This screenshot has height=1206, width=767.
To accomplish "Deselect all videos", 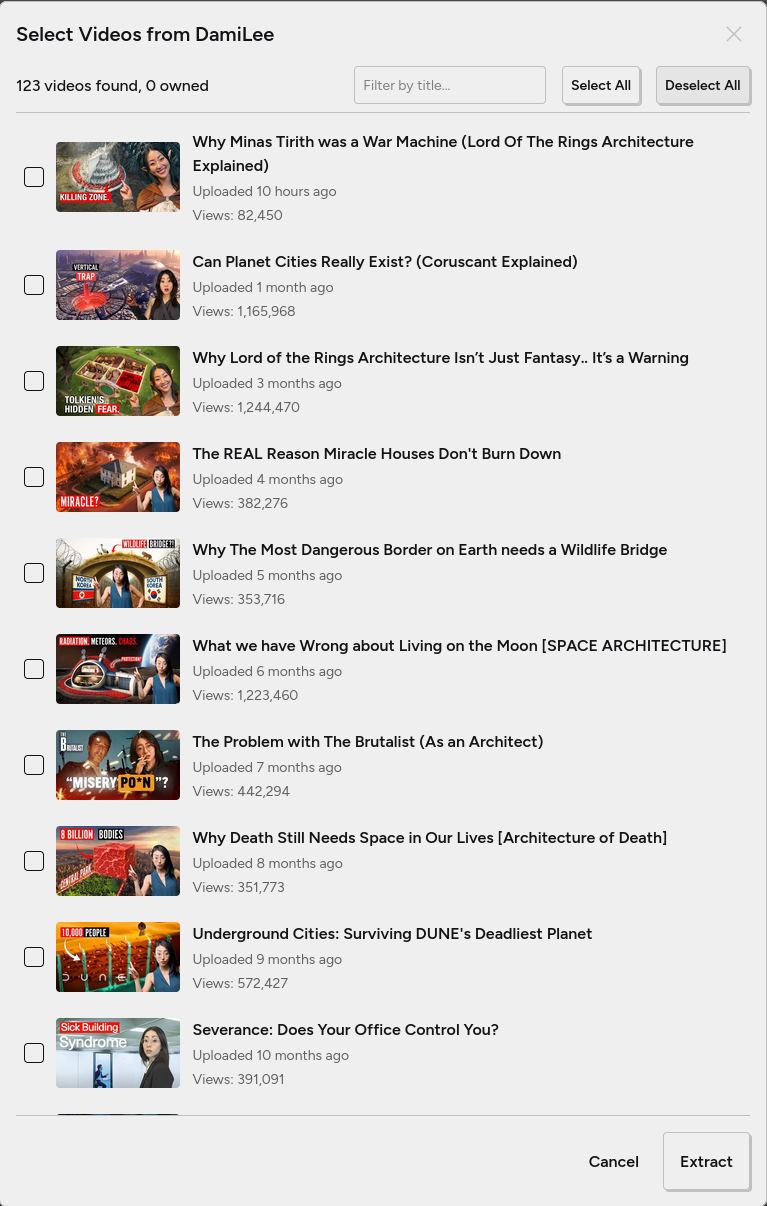I will [702, 85].
